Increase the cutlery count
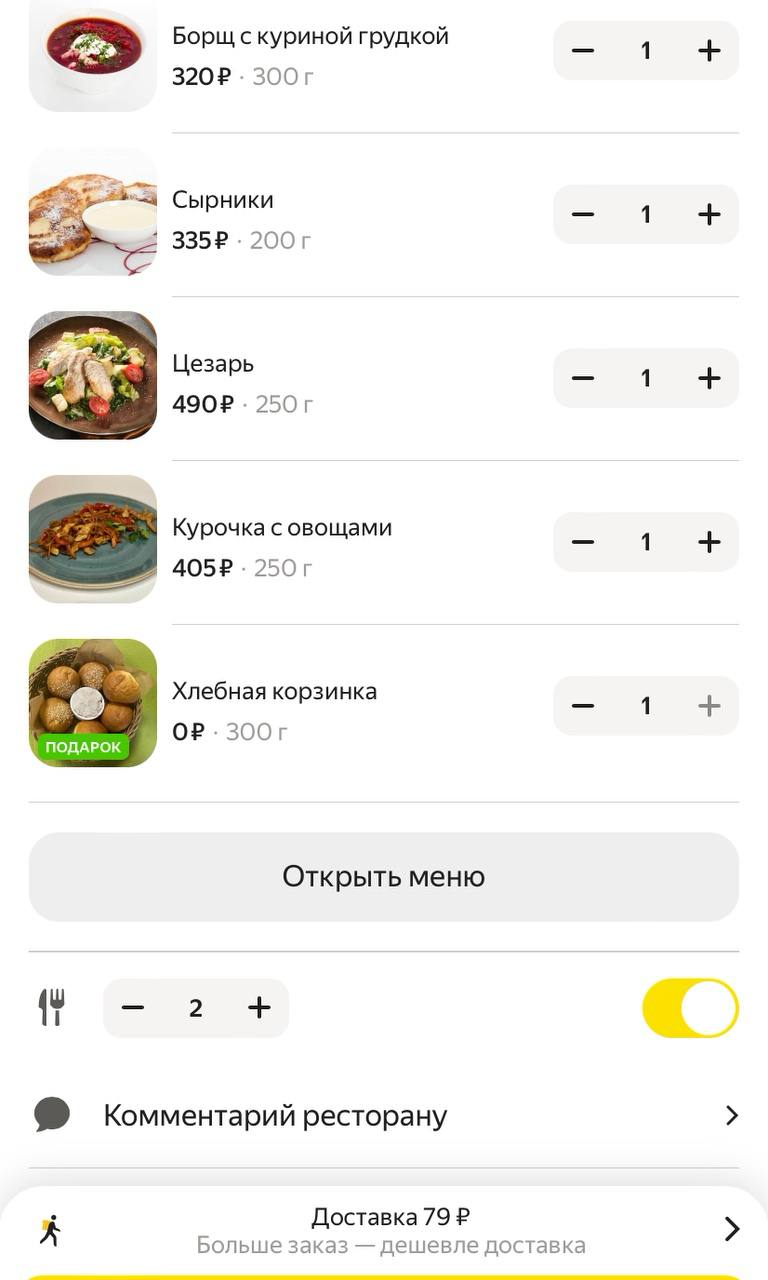Viewport: 768px width, 1280px height. click(x=259, y=1008)
